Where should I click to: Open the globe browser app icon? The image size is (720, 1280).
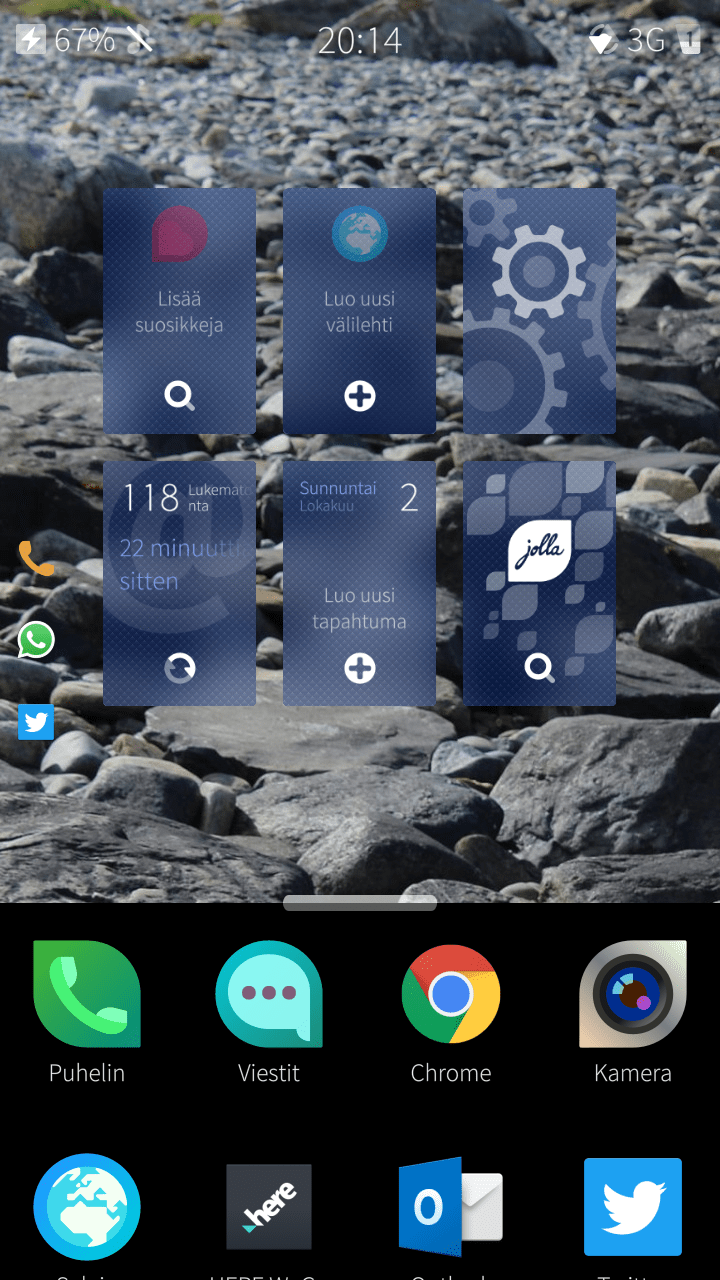87,1207
